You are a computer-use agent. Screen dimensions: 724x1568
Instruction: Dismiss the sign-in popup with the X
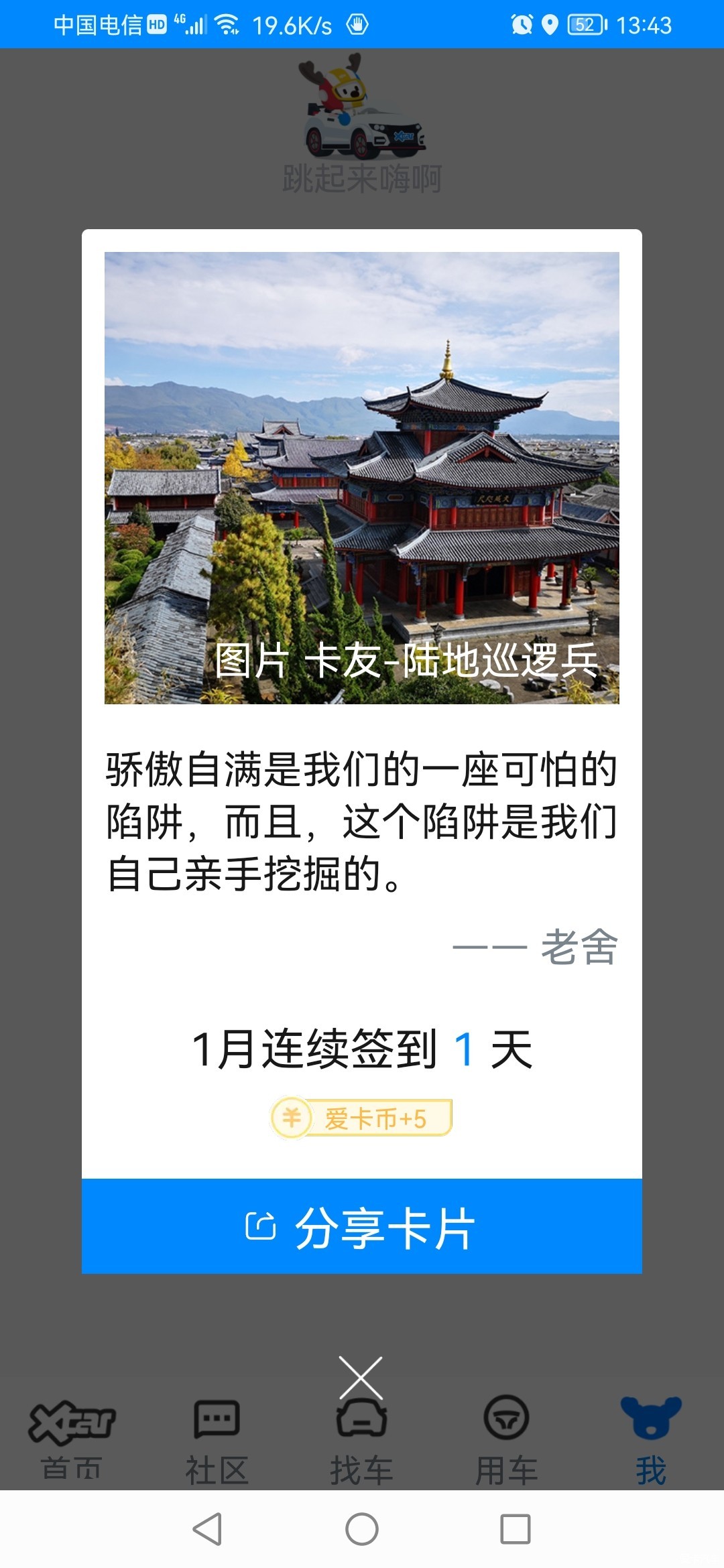coord(361,1378)
